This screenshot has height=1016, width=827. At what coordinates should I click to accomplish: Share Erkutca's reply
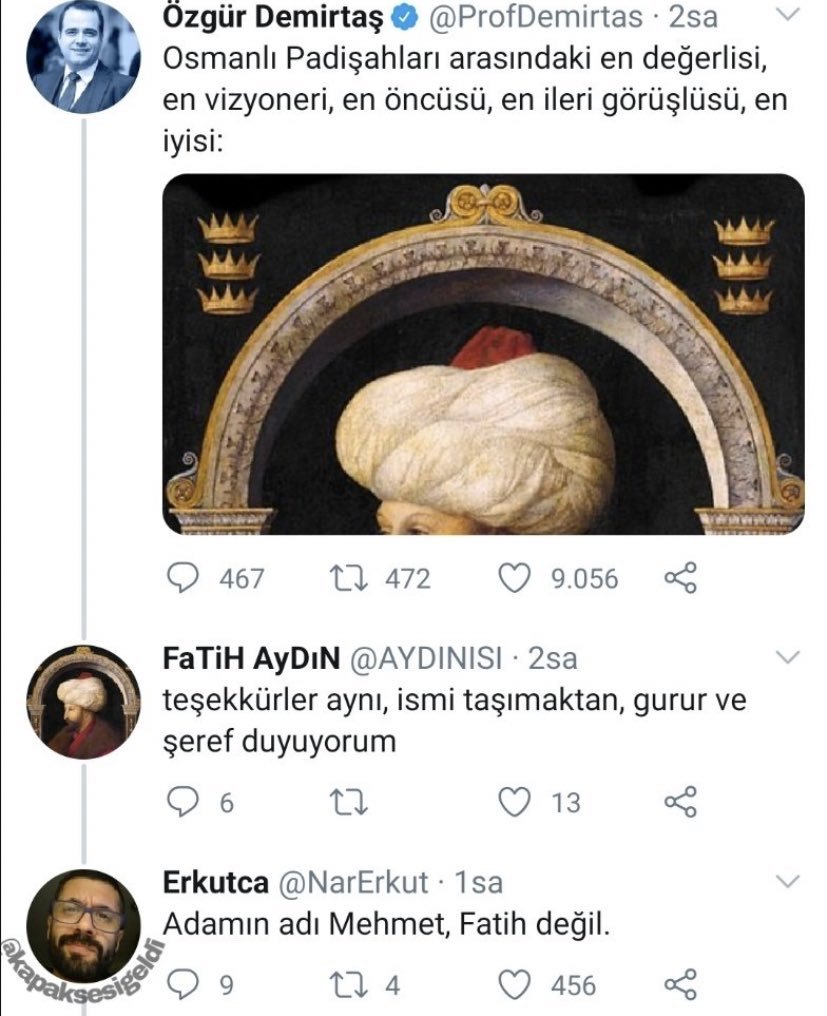[680, 985]
